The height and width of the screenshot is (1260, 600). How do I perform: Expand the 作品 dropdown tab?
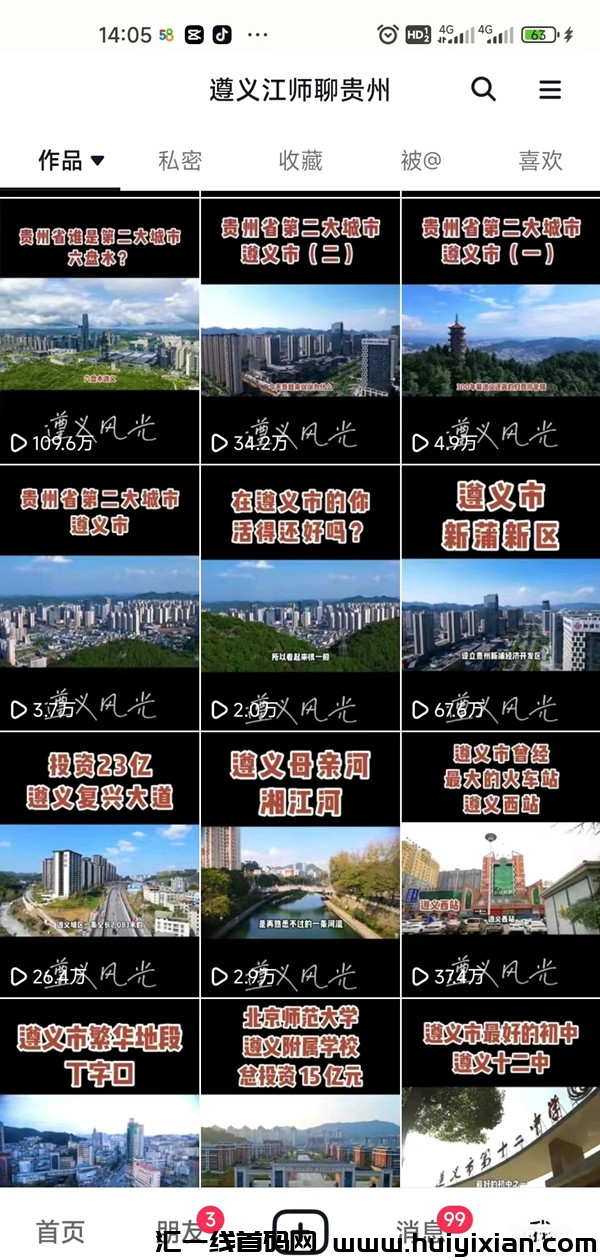tap(71, 160)
